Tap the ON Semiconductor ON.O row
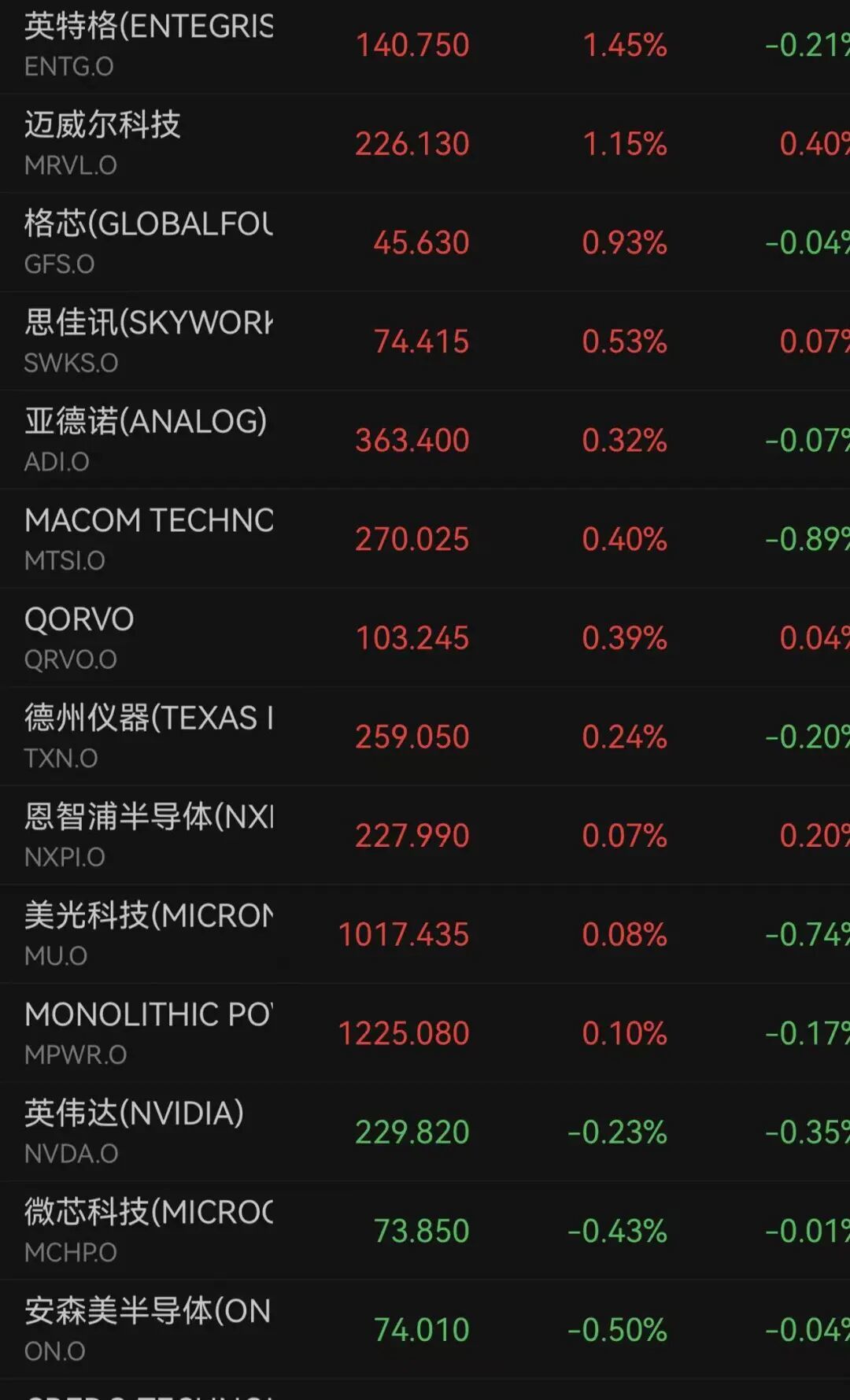850x1400 pixels. tap(425, 1329)
